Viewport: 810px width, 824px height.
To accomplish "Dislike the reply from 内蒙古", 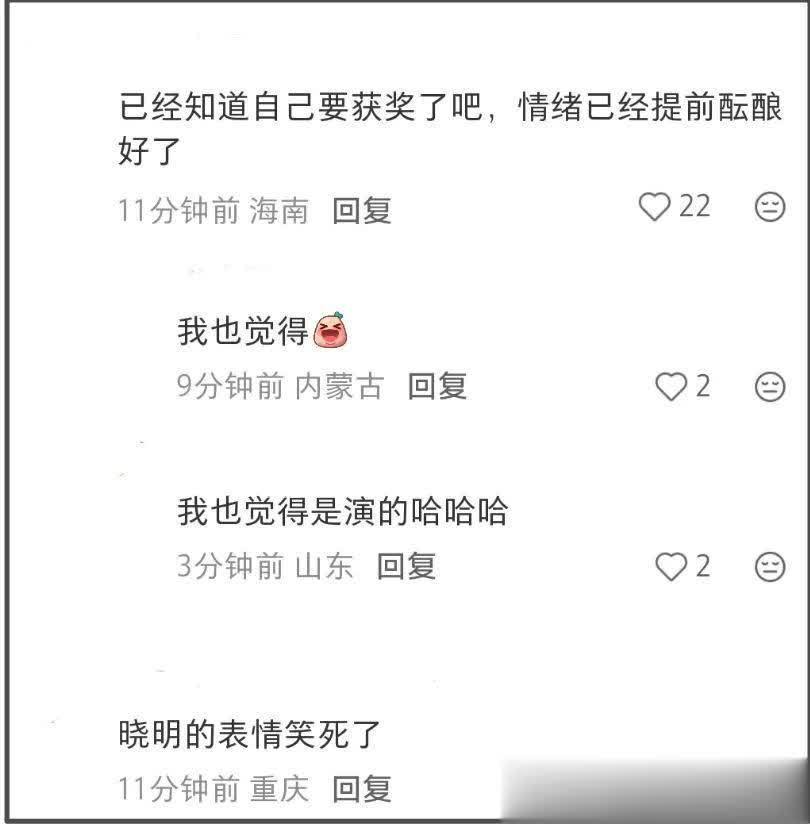I will [x=768, y=387].
